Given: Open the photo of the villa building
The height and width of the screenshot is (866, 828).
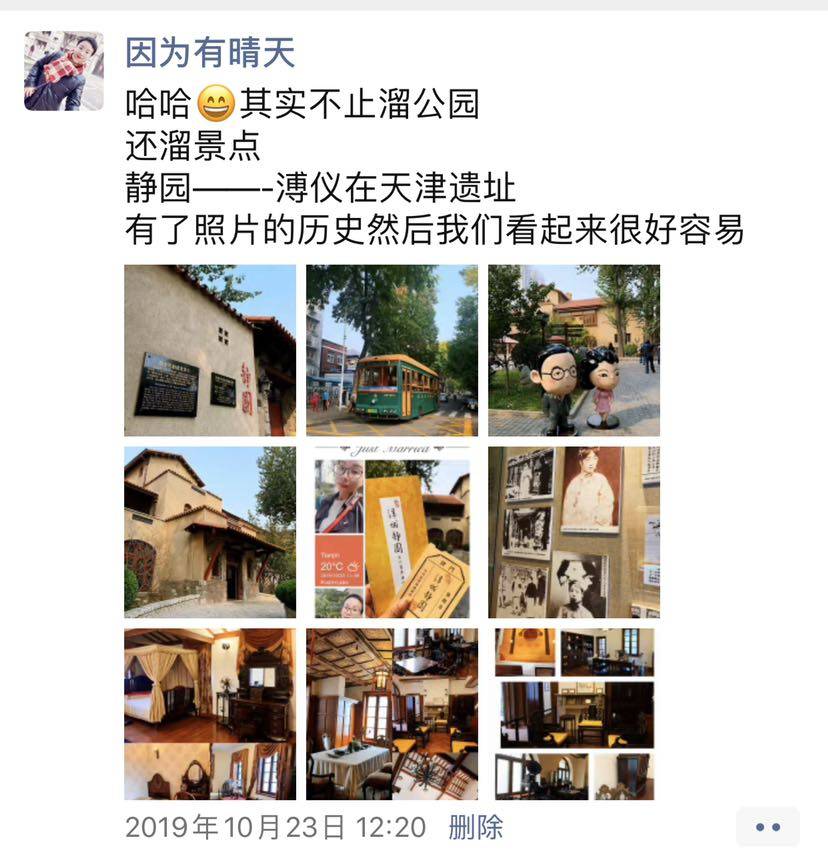Looking at the screenshot, I should (209, 532).
